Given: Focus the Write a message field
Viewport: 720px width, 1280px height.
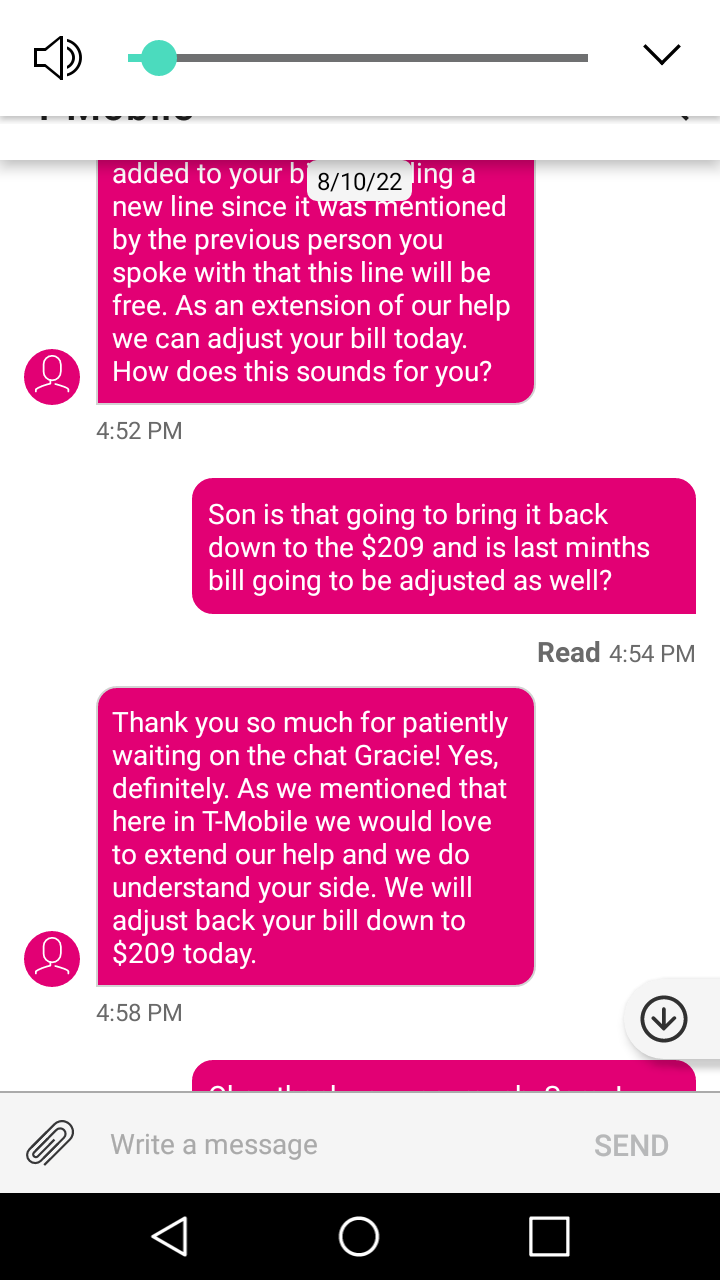Looking at the screenshot, I should (330, 1144).
